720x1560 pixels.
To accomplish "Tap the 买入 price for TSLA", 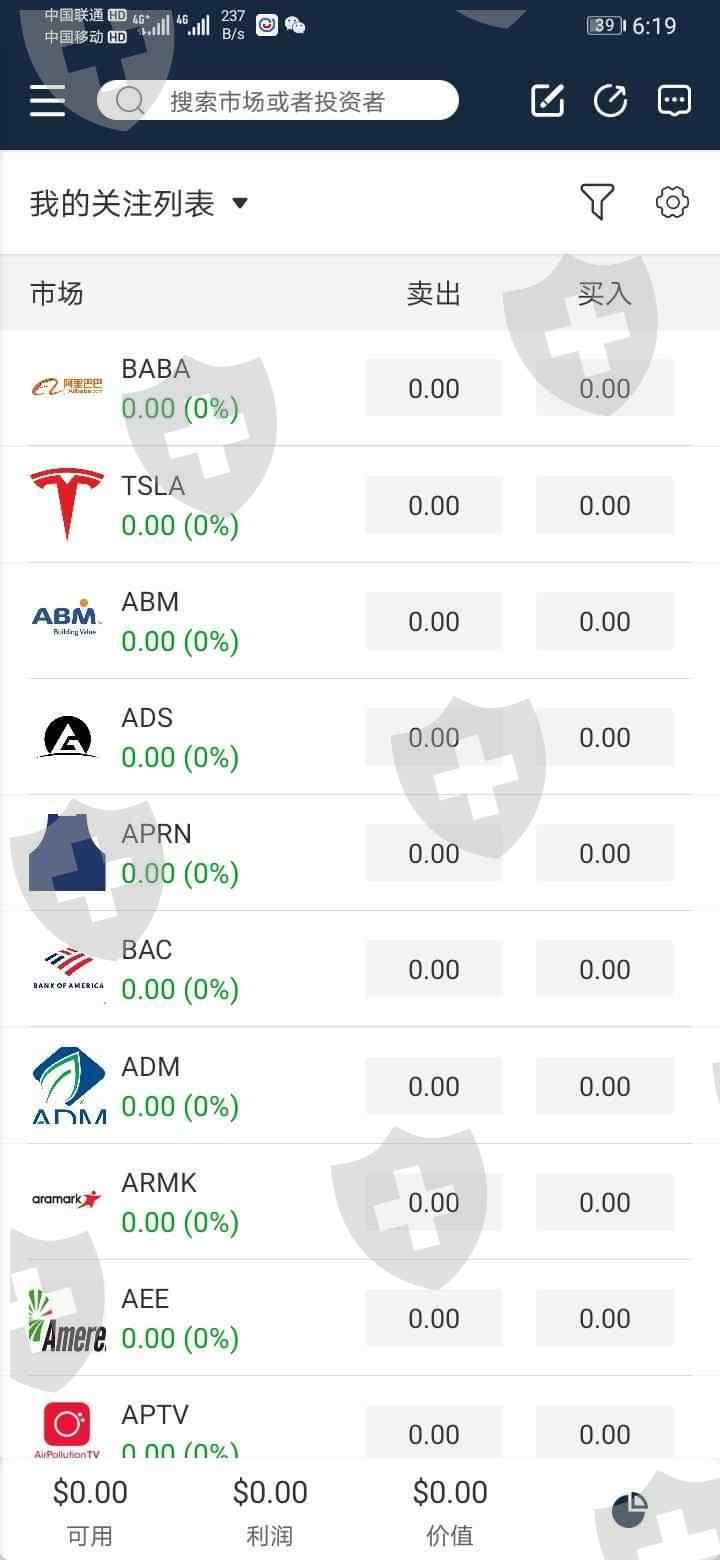I will (x=605, y=505).
